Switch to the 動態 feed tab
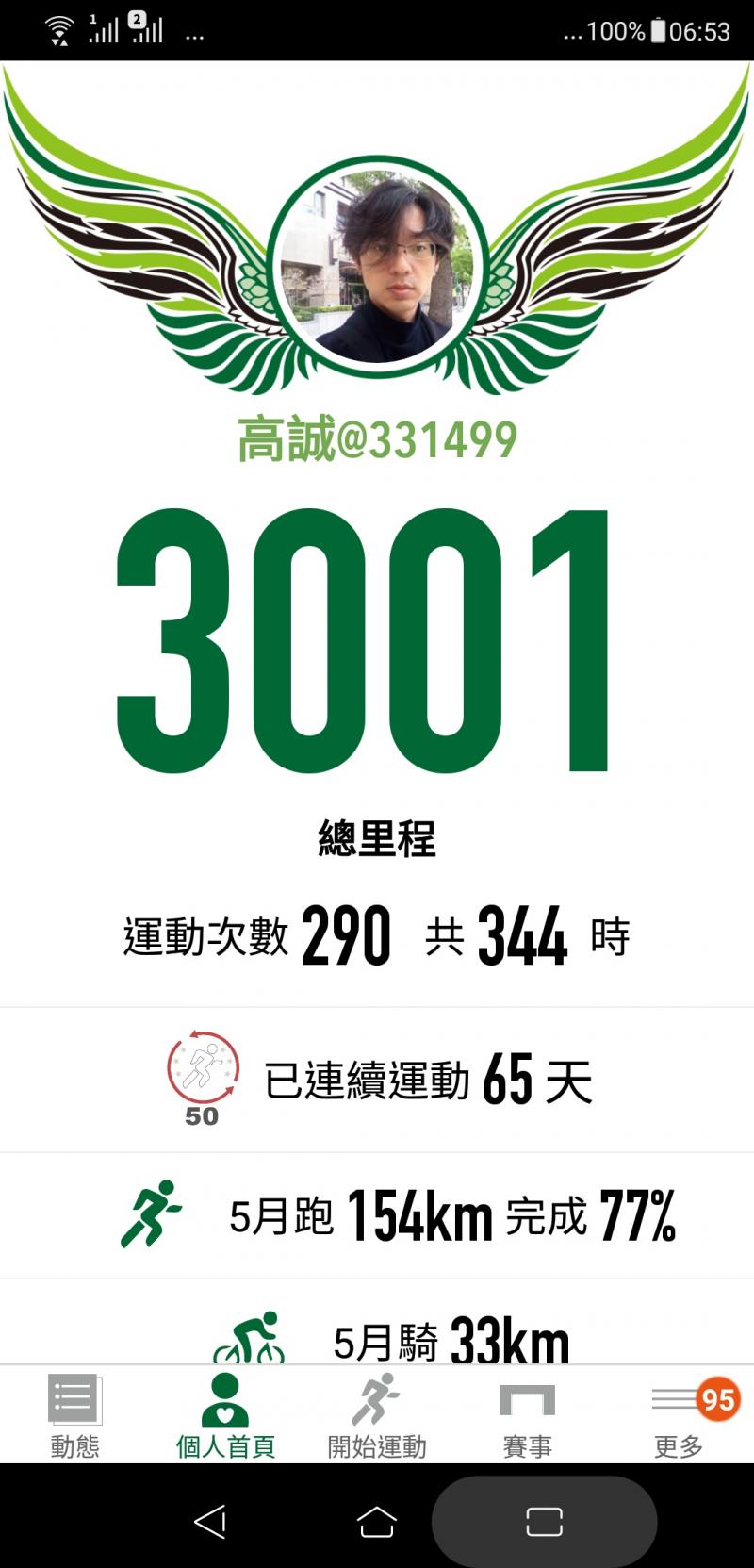This screenshot has width=754, height=1568. [75, 1414]
